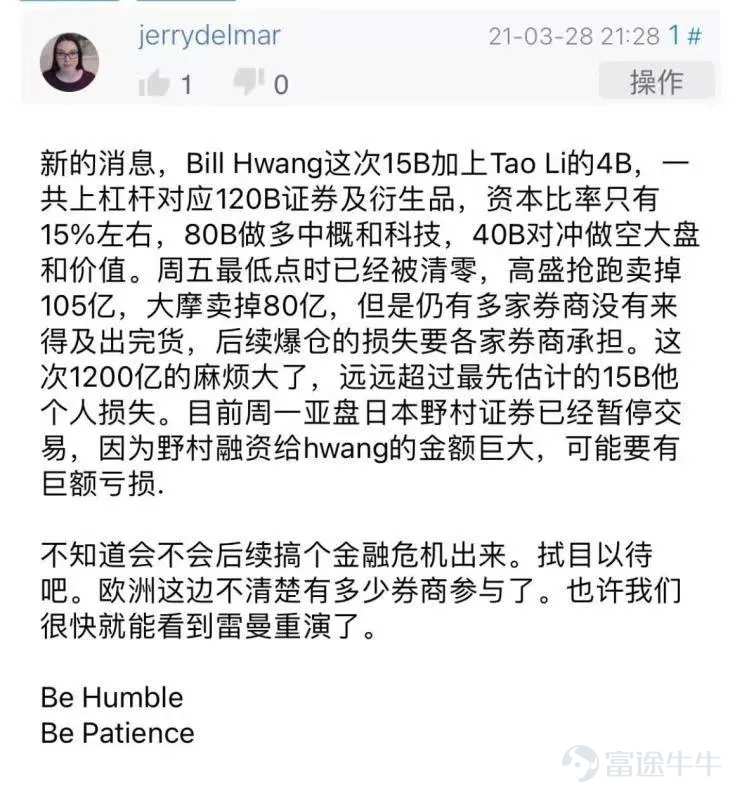This screenshot has height=800, width=742.
Task: Tap the username jerrydelmar
Action: [209, 37]
